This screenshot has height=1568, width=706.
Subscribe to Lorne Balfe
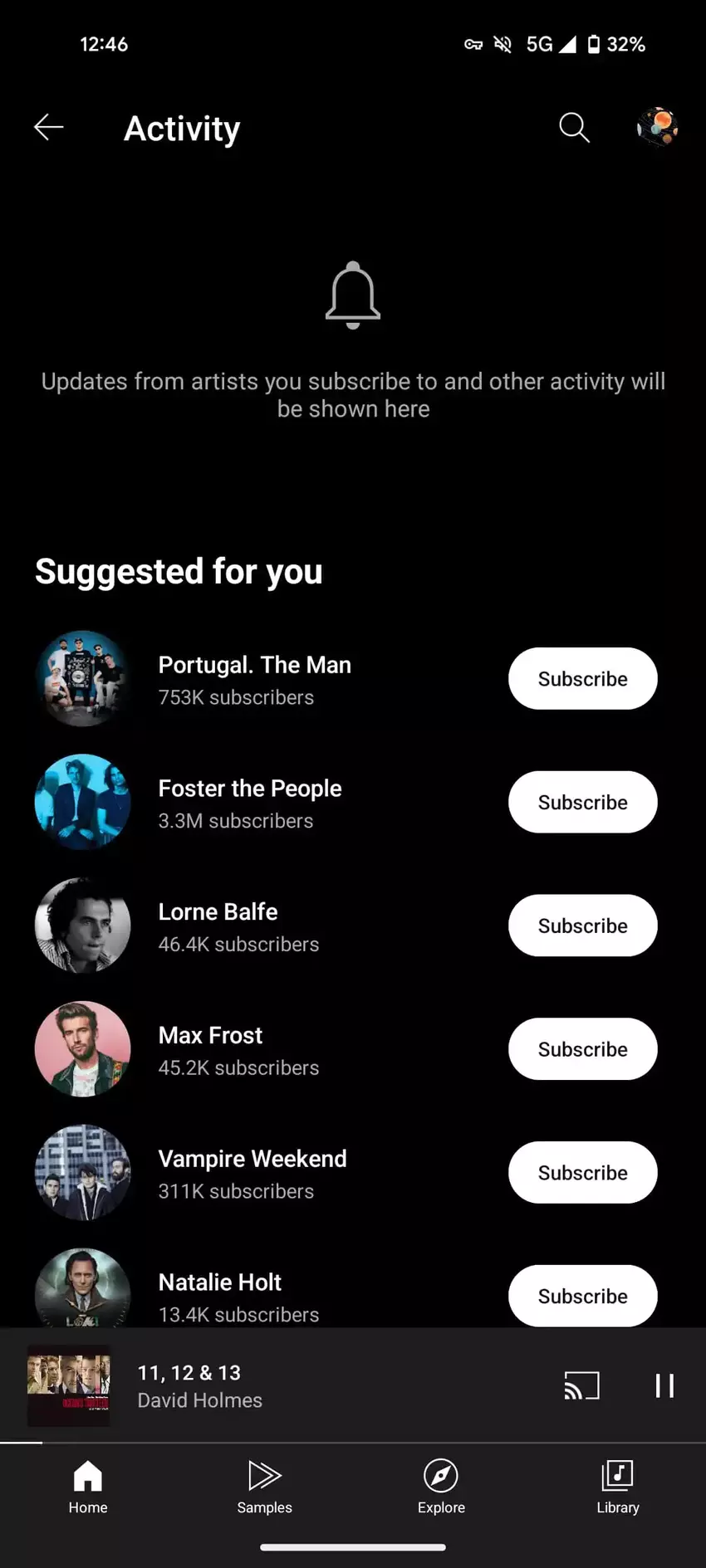[x=582, y=926]
